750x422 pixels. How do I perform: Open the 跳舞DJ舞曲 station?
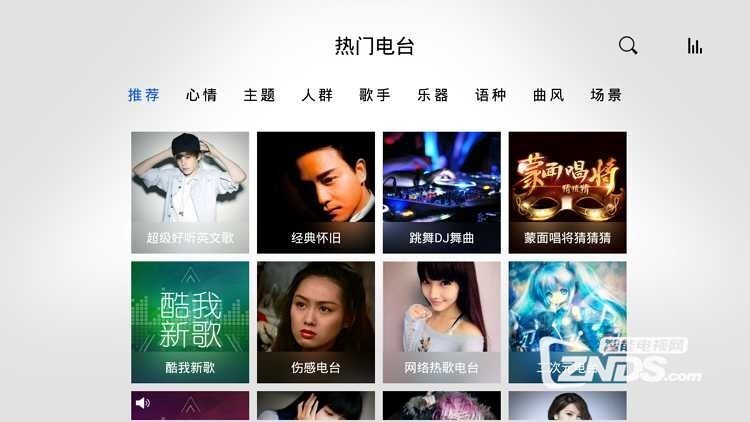click(442, 192)
